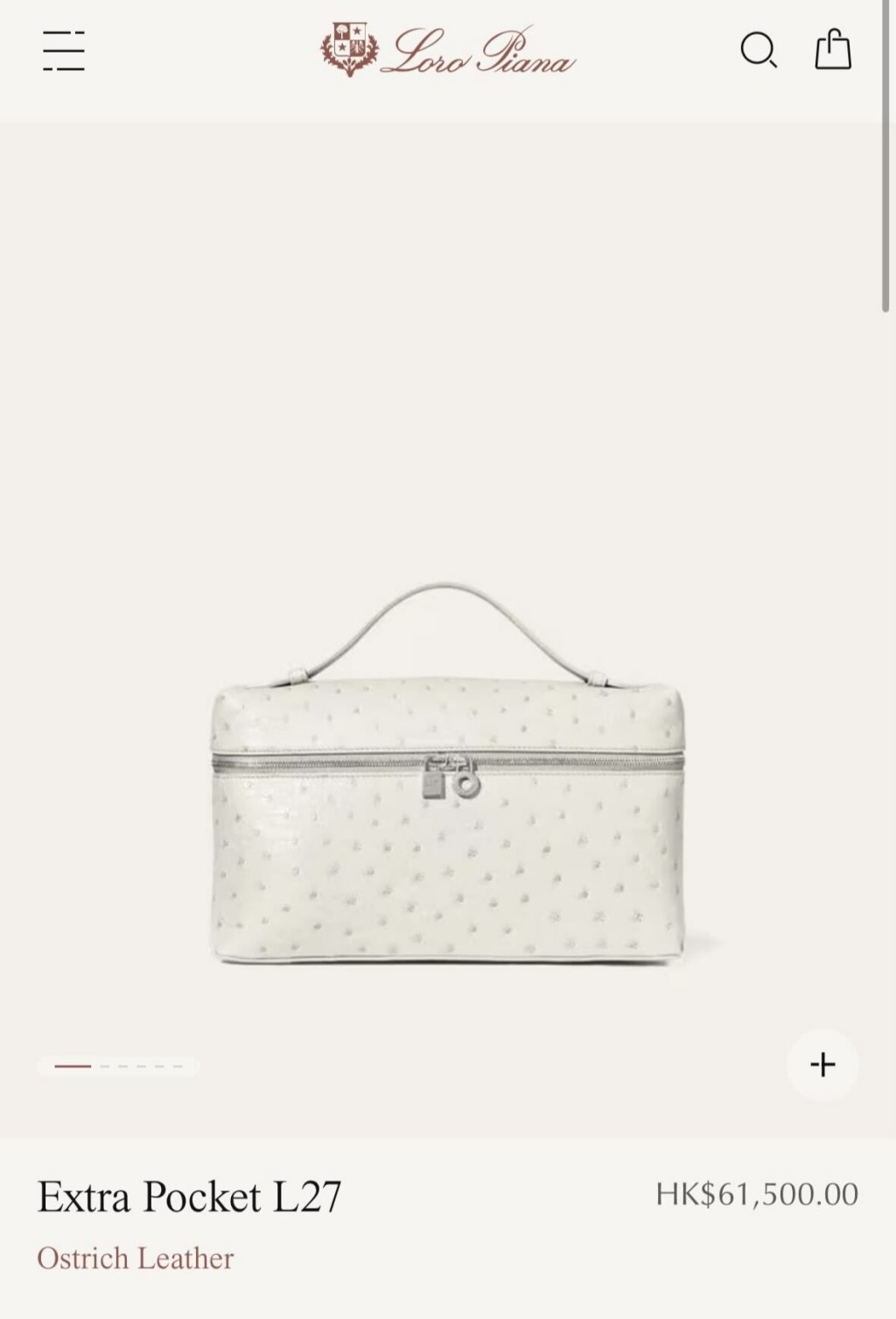Enlarge product image with plus button

pos(822,1064)
